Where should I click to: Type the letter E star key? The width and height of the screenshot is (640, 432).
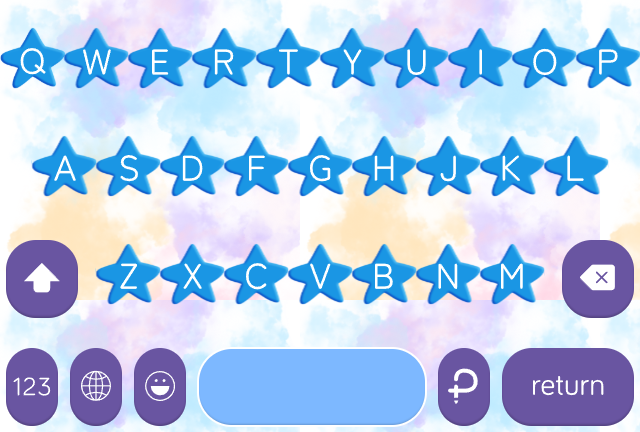pyautogui.click(x=160, y=62)
